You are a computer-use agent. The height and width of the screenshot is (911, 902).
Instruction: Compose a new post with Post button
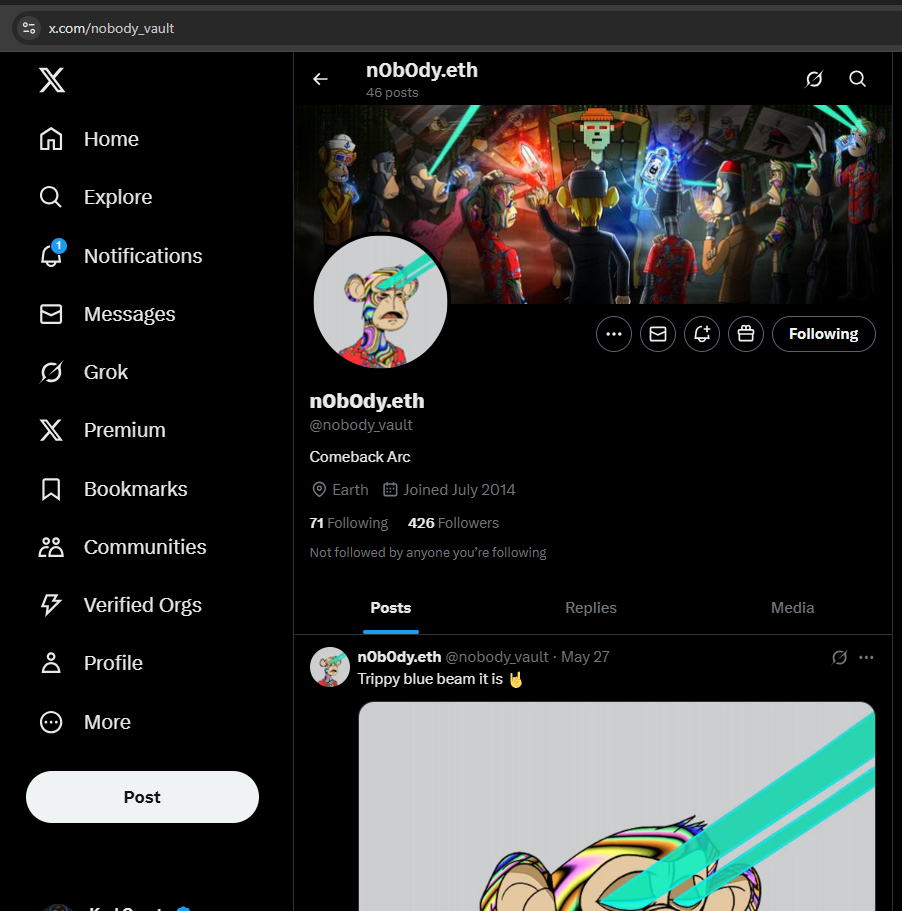point(142,797)
